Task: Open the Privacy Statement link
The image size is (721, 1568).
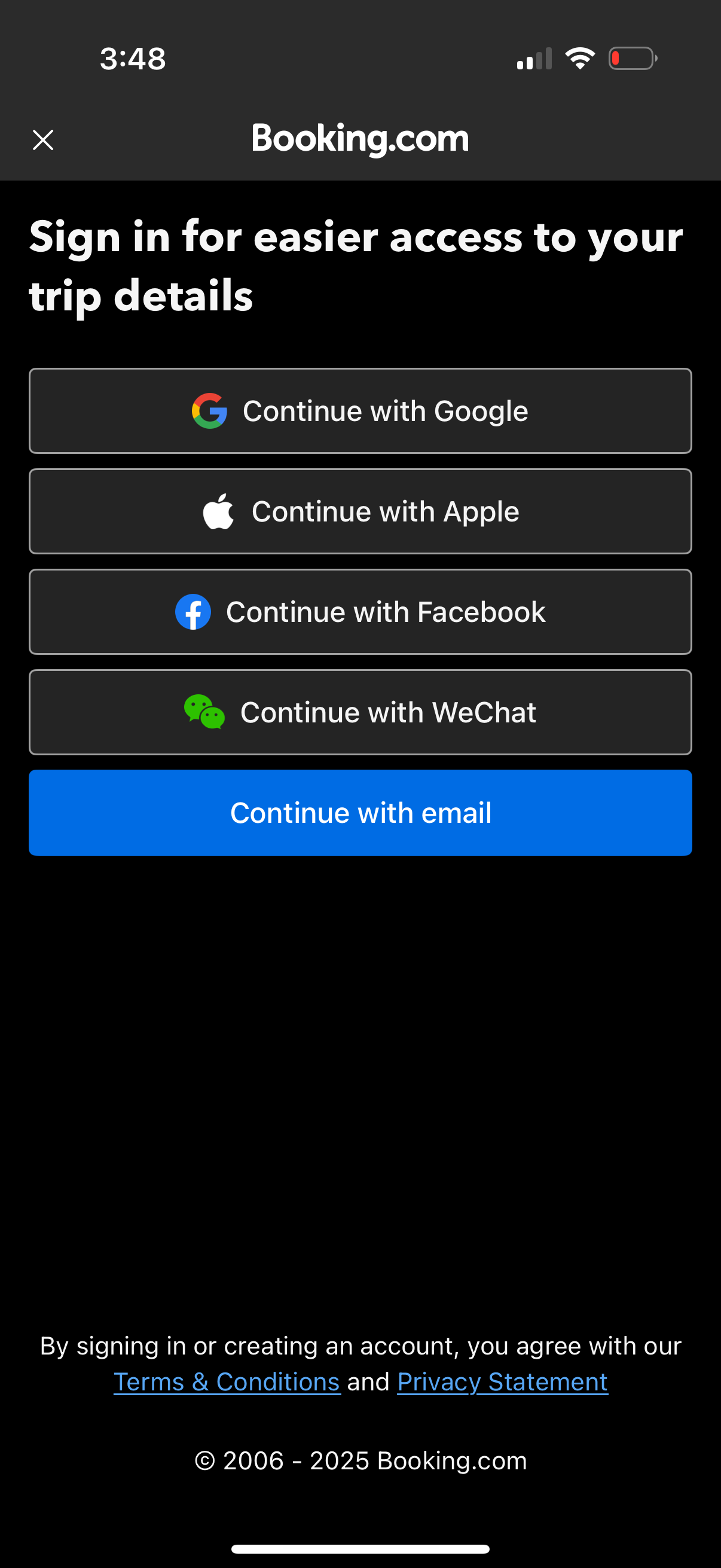Action: coord(502,1381)
